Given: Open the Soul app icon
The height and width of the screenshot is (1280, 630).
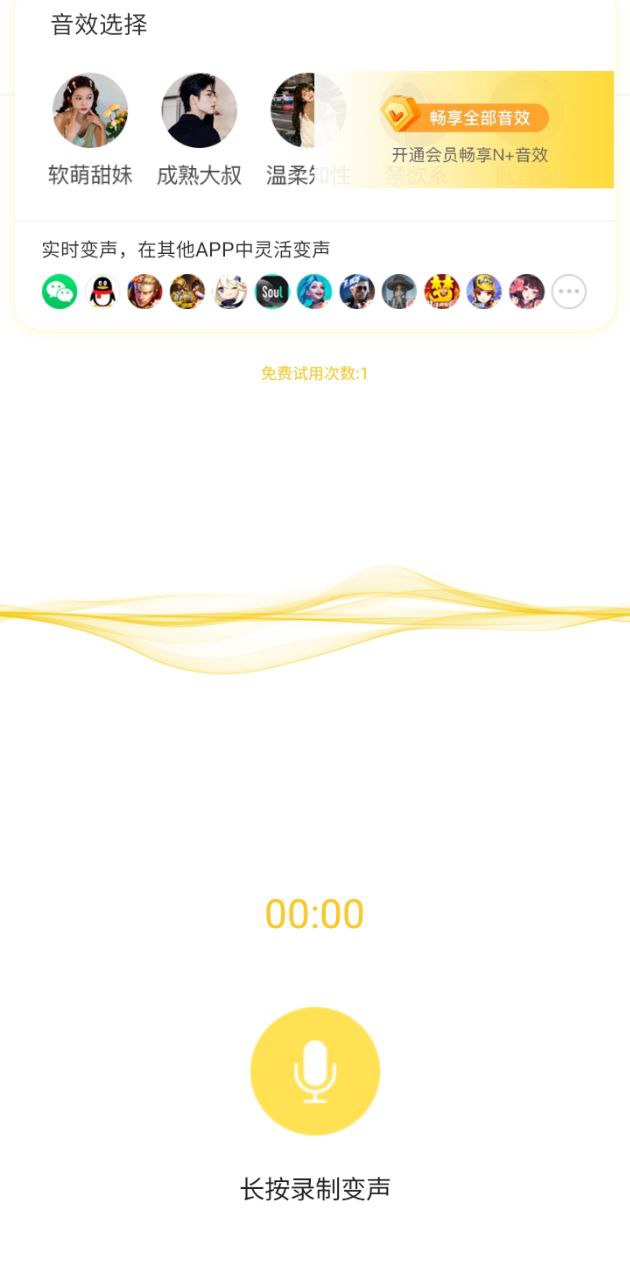Looking at the screenshot, I should (x=272, y=292).
